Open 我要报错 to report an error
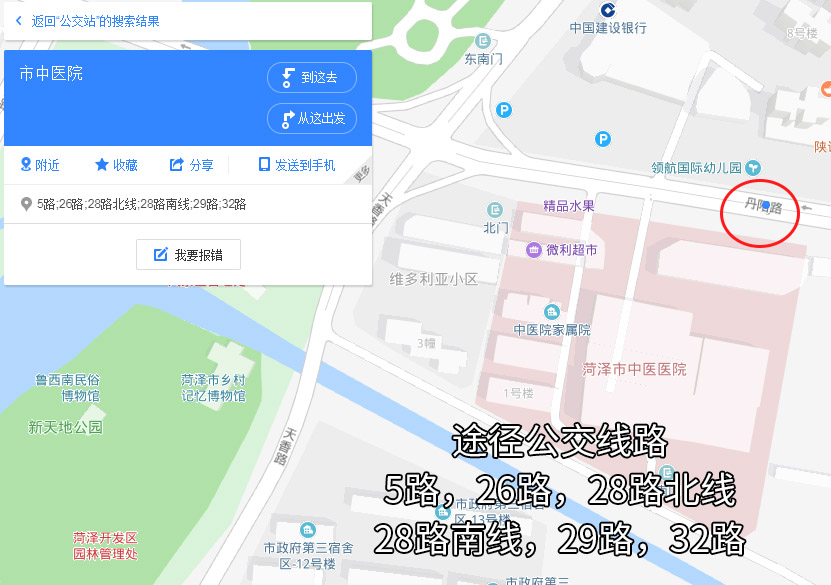This screenshot has height=585, width=831. click(188, 255)
